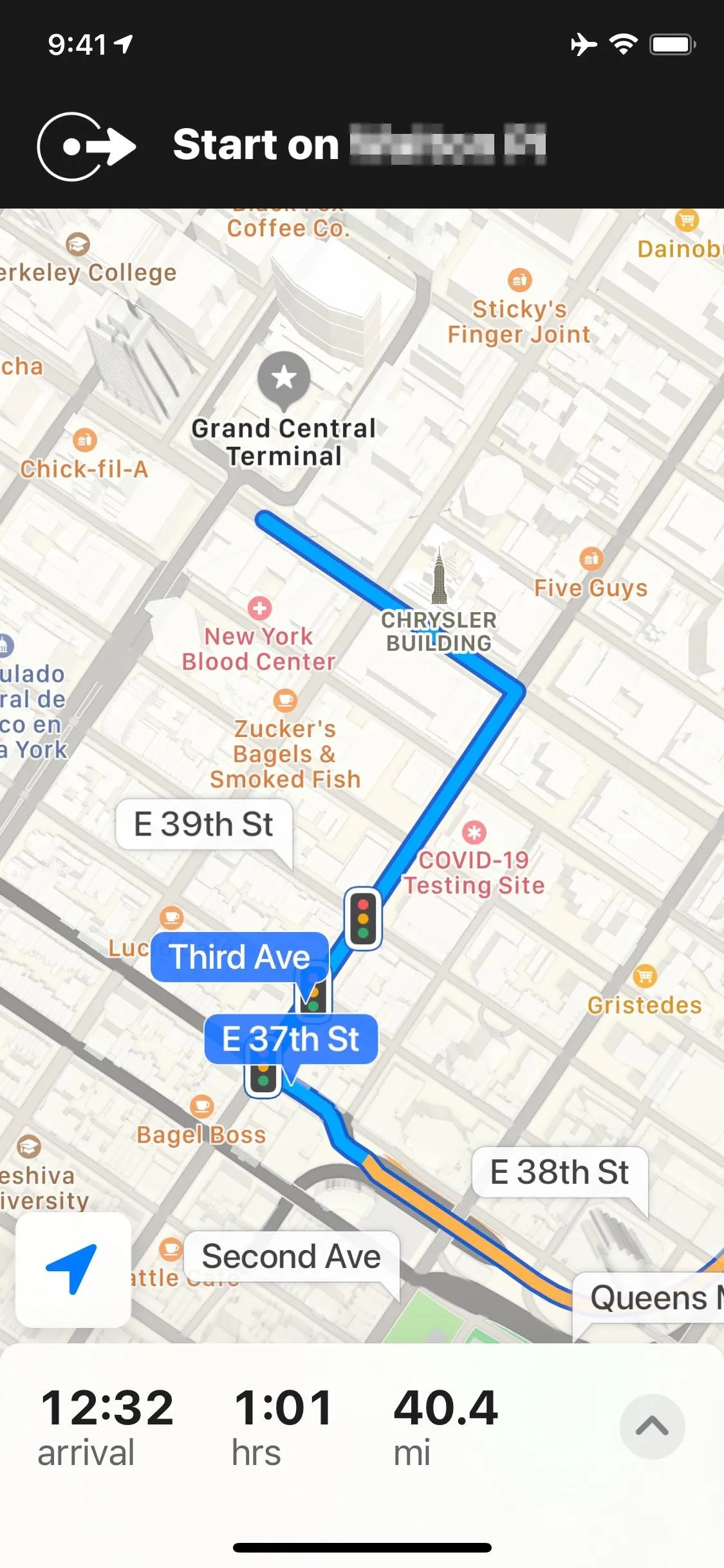This screenshot has width=724, height=1568.
Task: Open Grand Central Terminal map pin
Action: tap(284, 380)
